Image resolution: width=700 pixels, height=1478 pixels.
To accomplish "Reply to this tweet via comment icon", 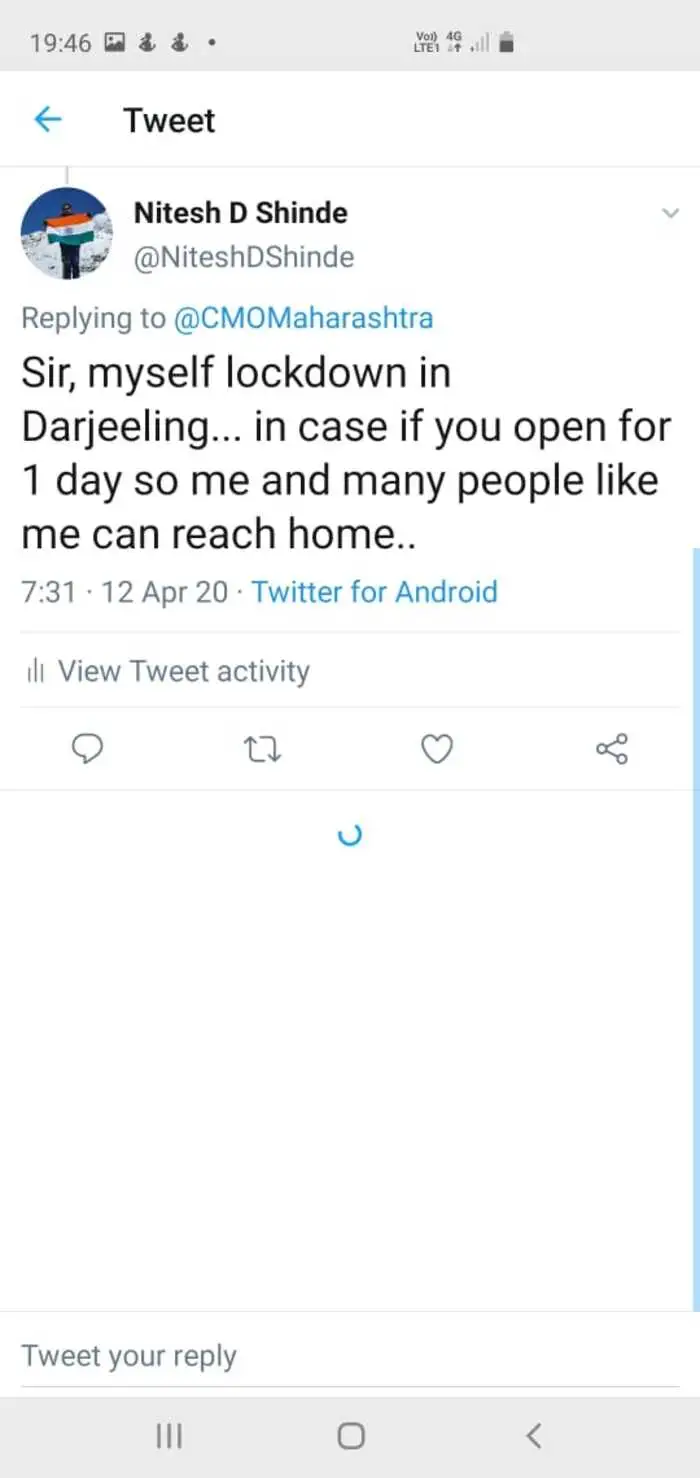I will [x=90, y=748].
